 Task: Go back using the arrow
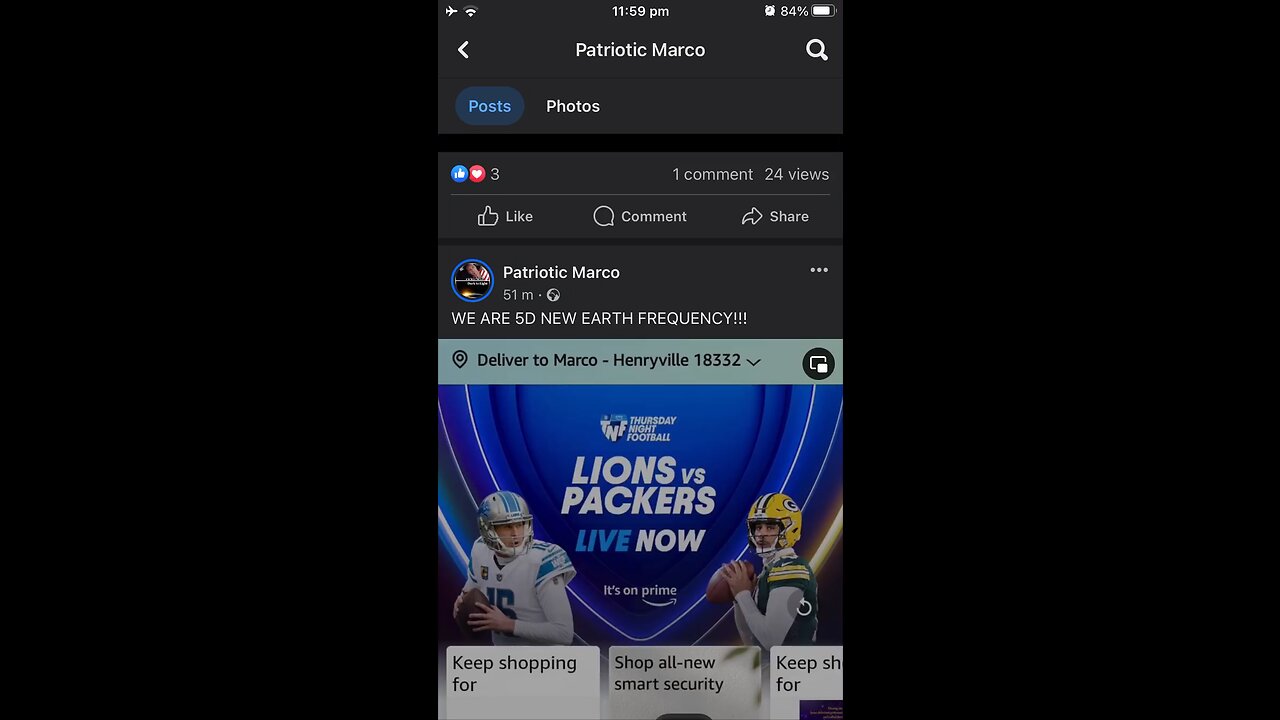coord(463,50)
